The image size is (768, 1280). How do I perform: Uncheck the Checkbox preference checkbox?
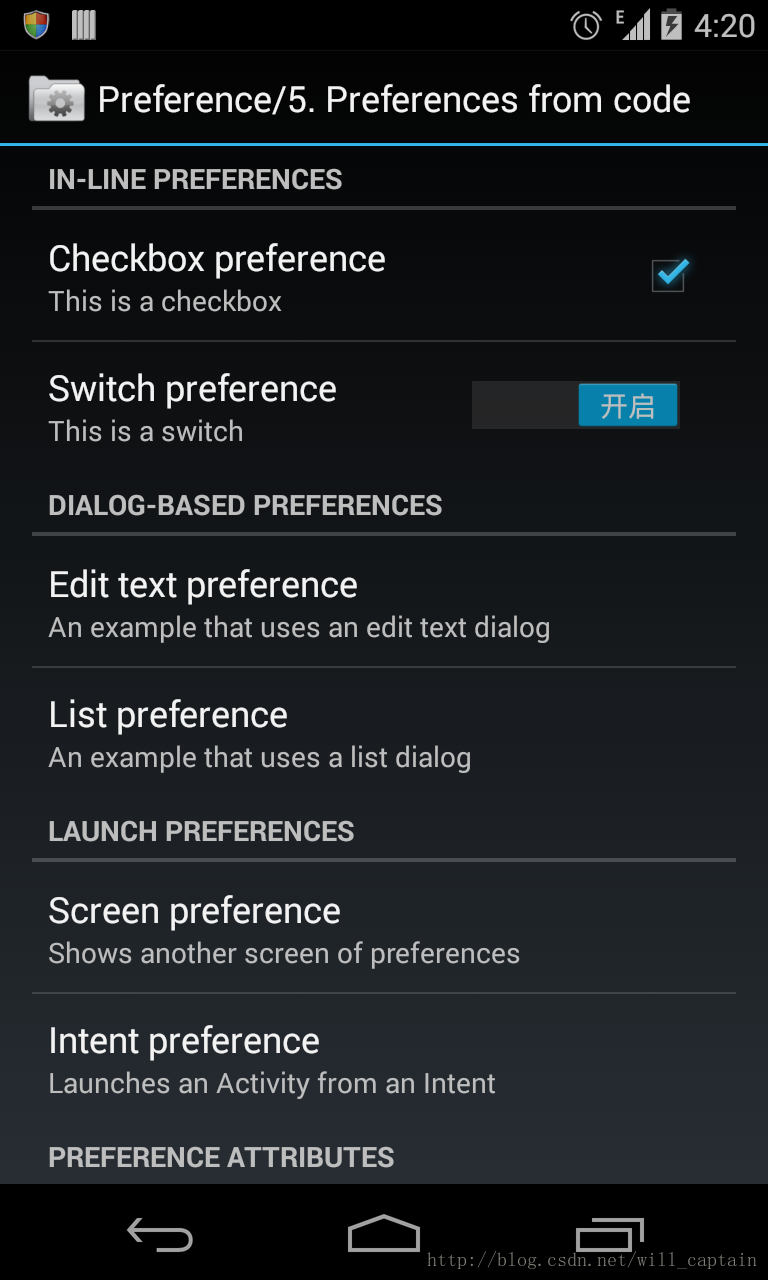point(668,275)
